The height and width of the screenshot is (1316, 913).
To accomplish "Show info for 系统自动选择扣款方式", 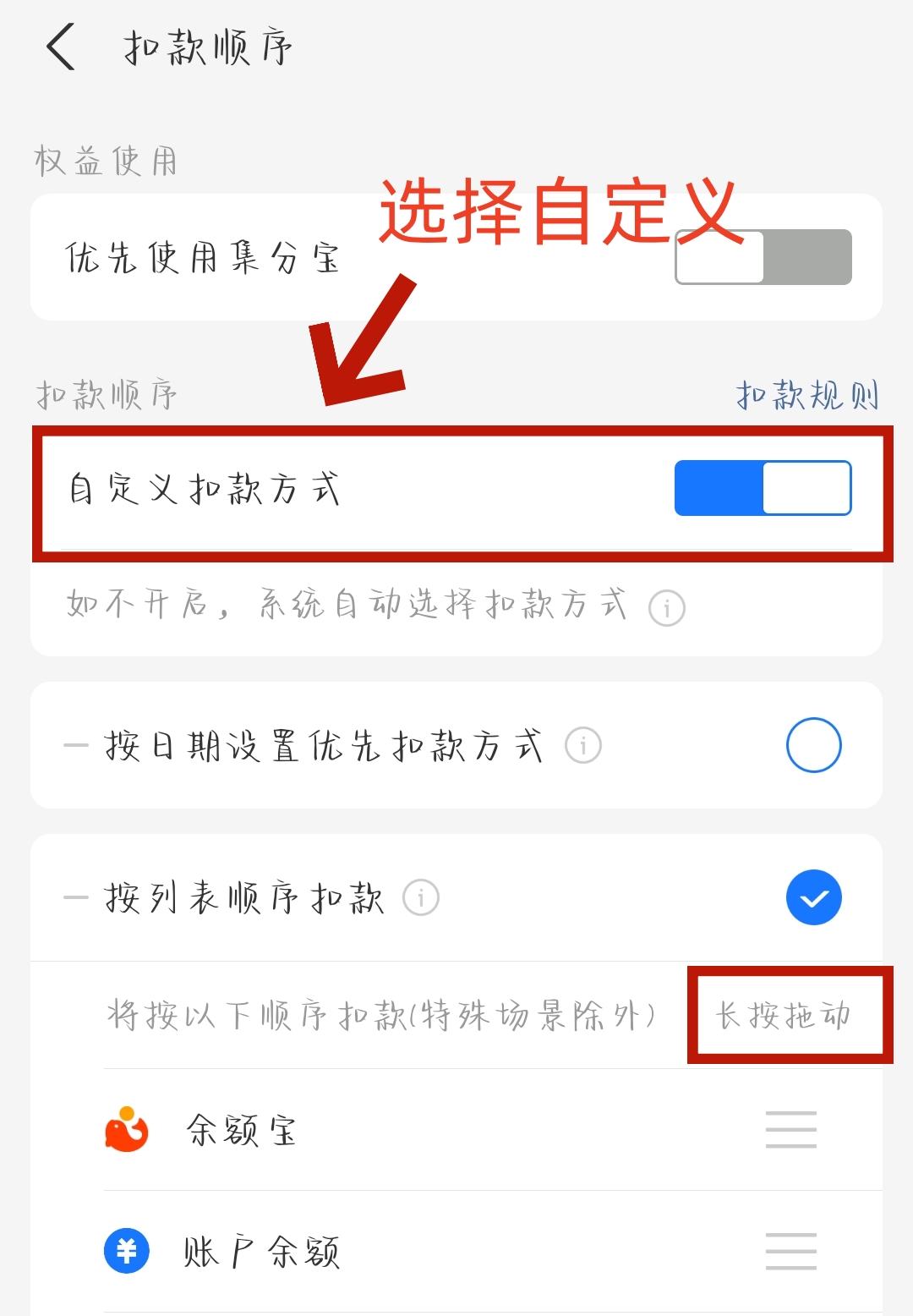I will click(666, 607).
